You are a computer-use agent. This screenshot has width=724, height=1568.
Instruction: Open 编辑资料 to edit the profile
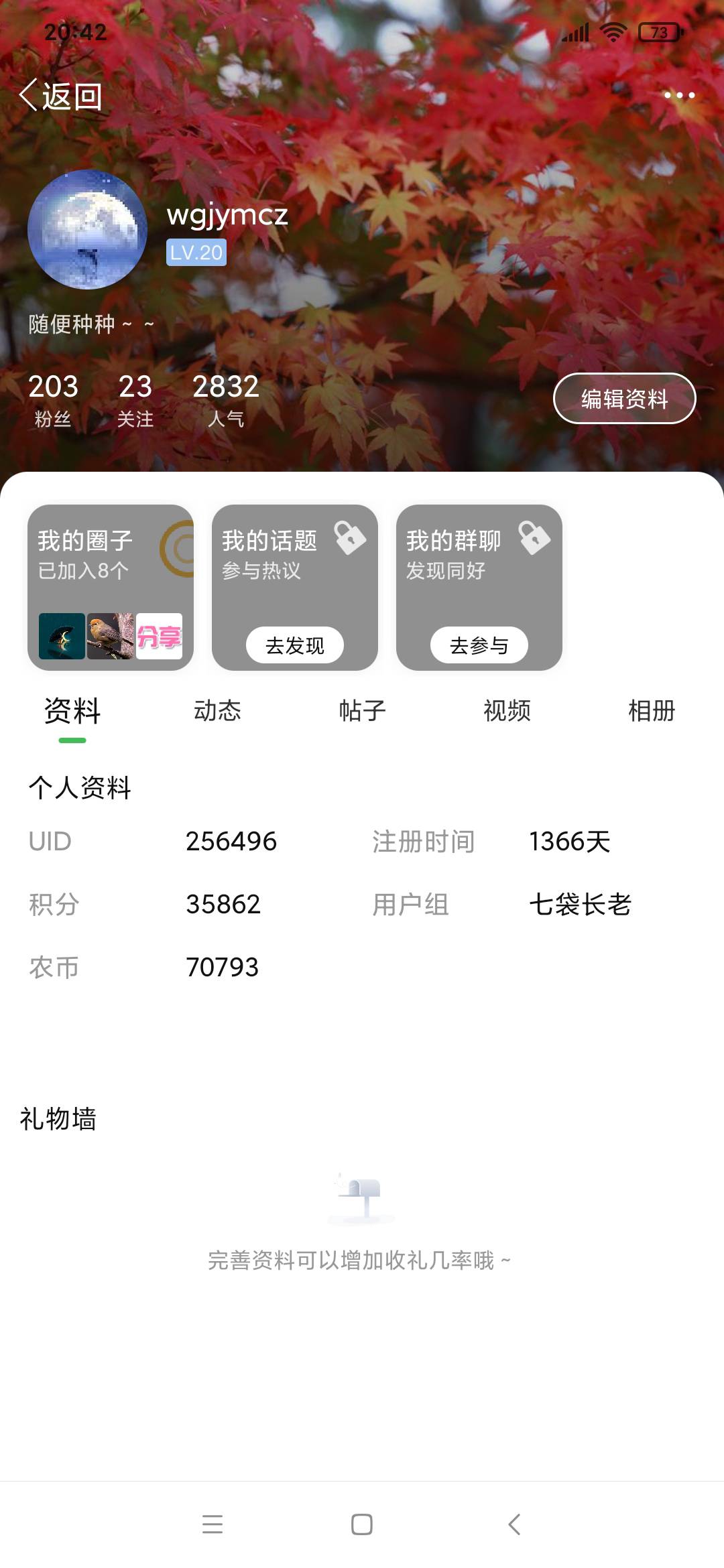624,399
